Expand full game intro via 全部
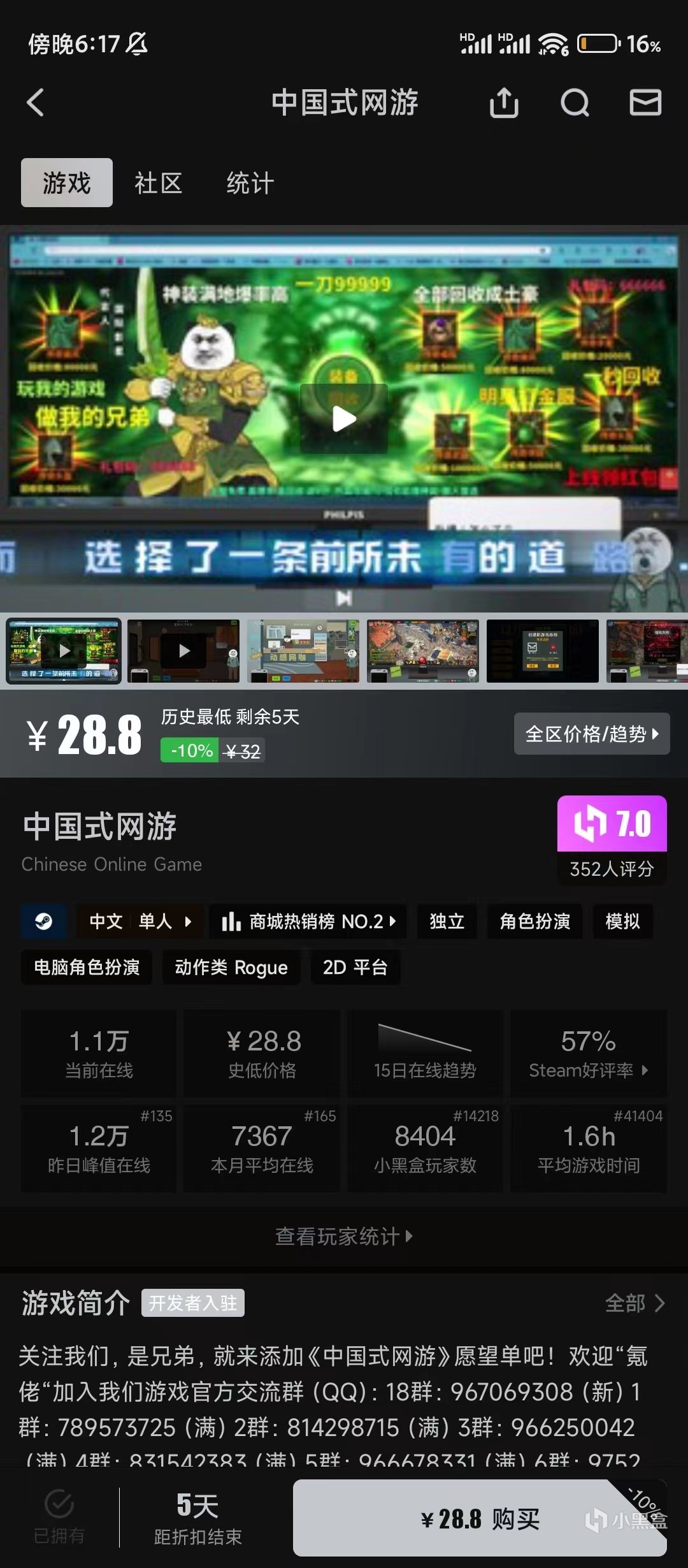 pos(634,1303)
